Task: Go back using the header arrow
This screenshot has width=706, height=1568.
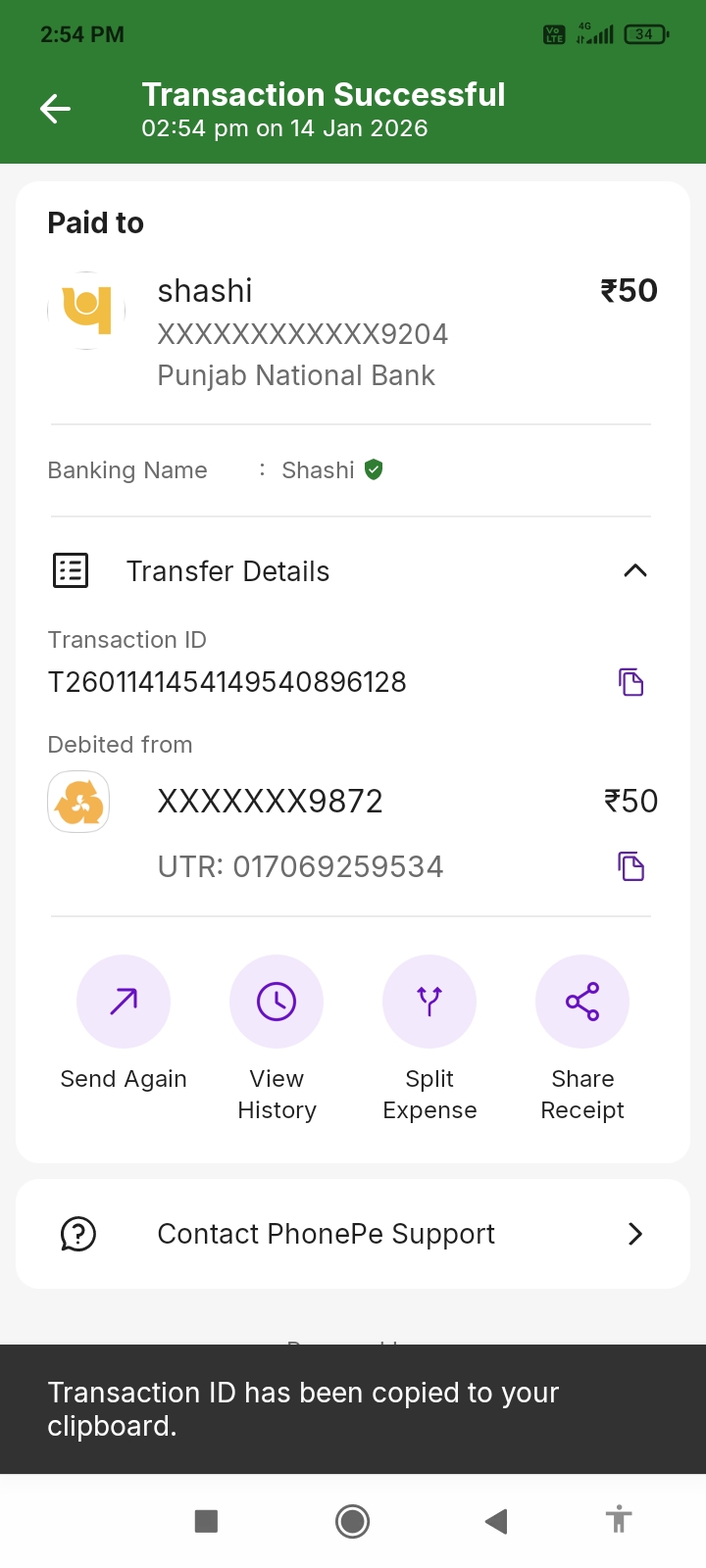Action: [56, 109]
